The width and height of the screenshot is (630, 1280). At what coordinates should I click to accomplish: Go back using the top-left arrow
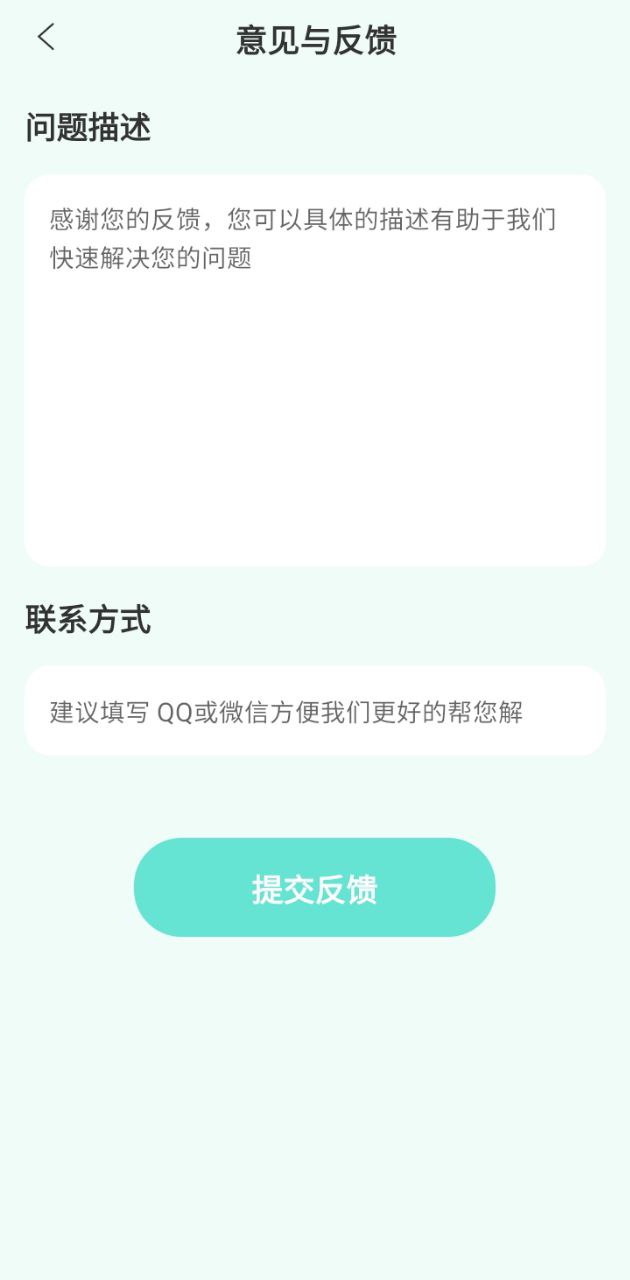pos(46,38)
